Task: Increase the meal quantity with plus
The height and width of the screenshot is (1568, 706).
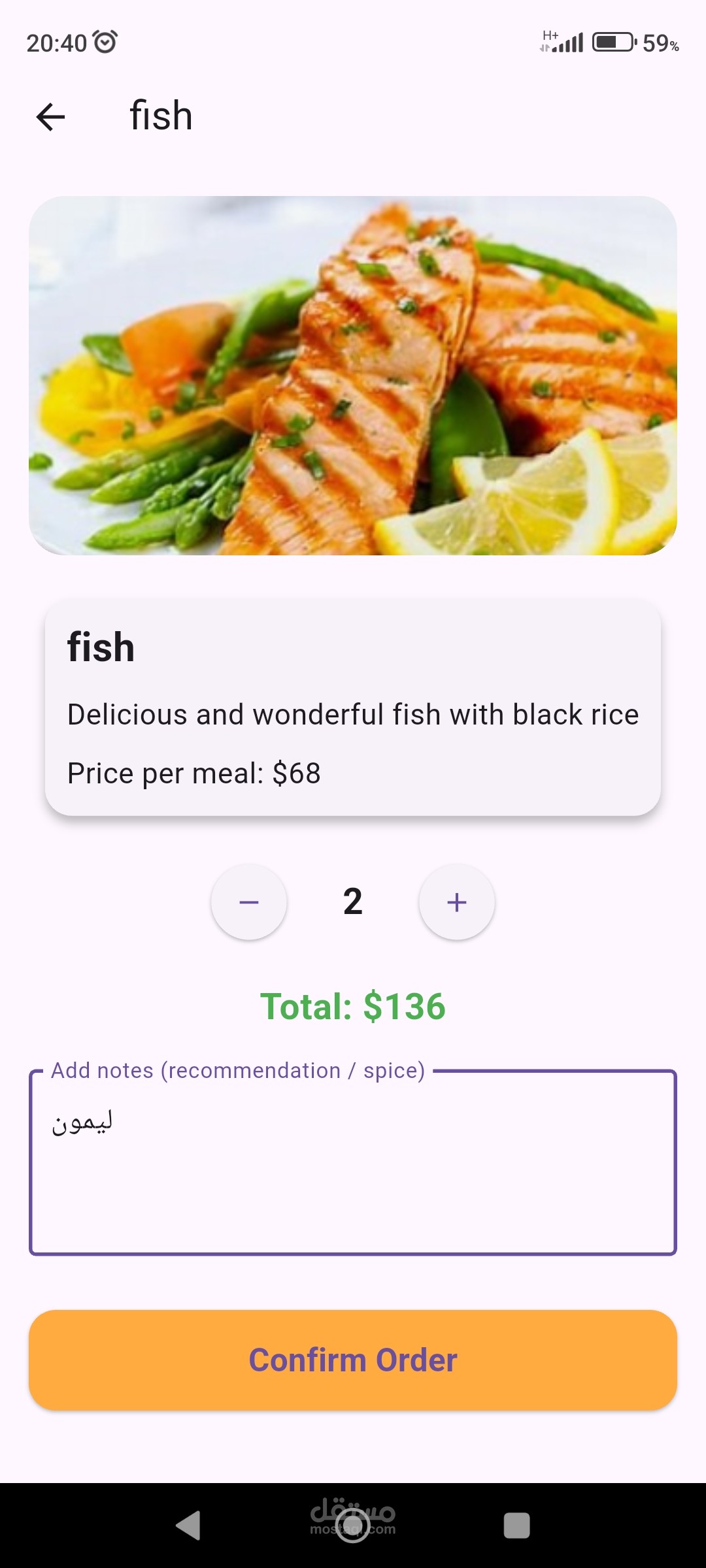Action: (x=457, y=902)
